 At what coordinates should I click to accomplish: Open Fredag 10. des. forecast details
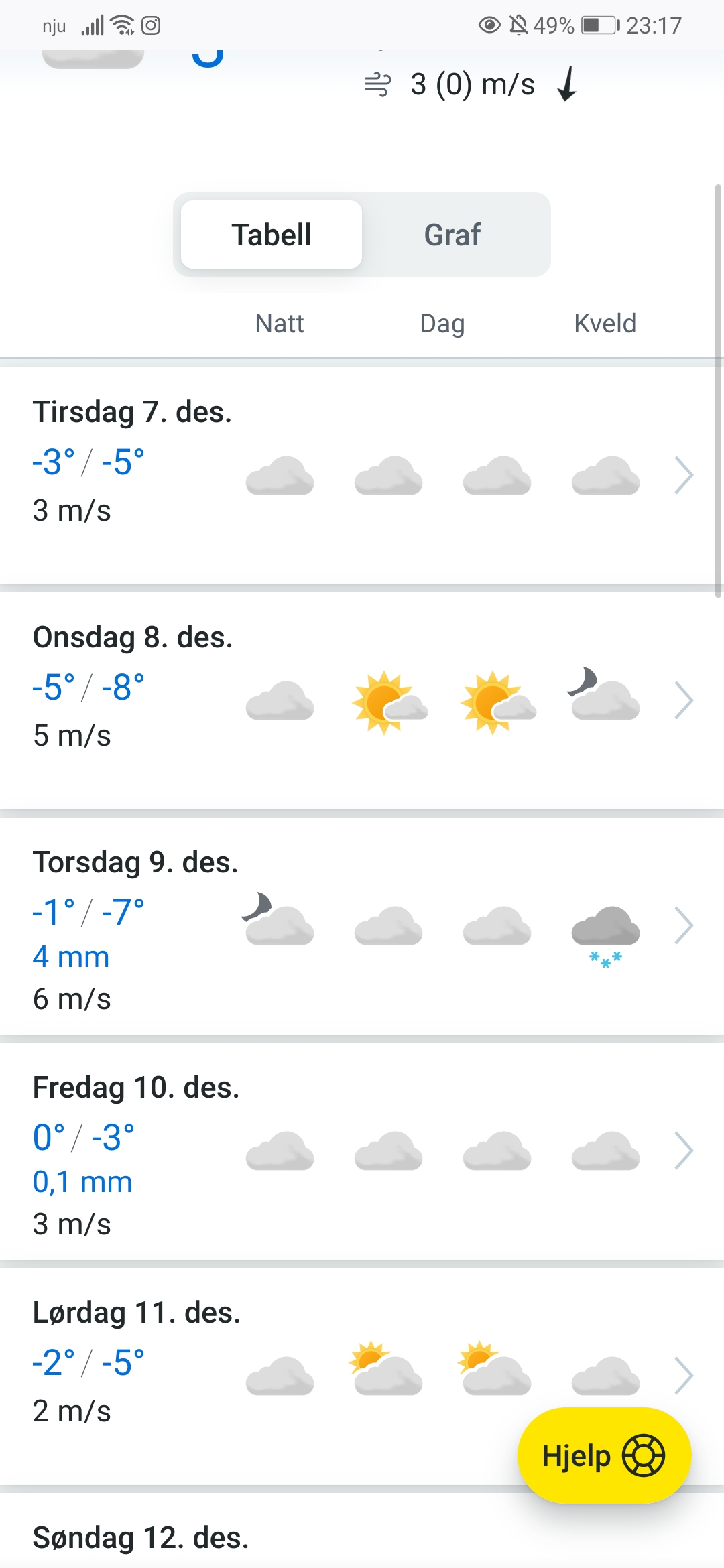pyautogui.click(x=683, y=1151)
